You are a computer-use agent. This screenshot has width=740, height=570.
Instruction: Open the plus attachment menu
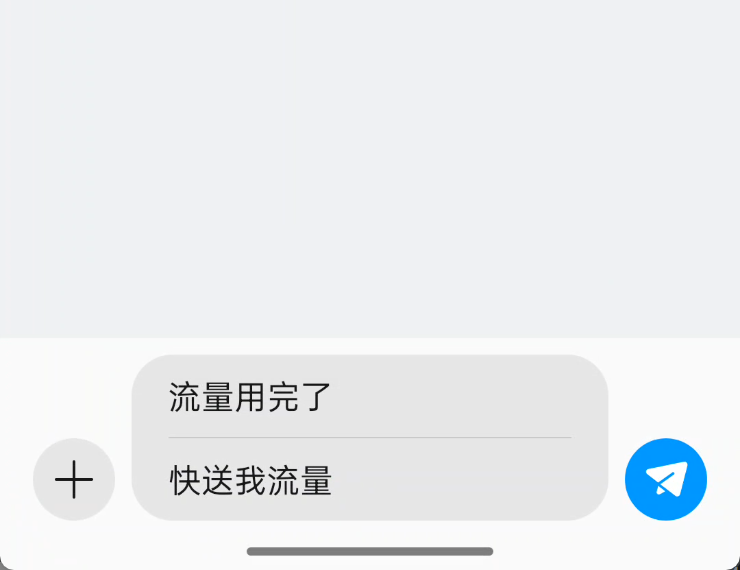click(x=74, y=480)
